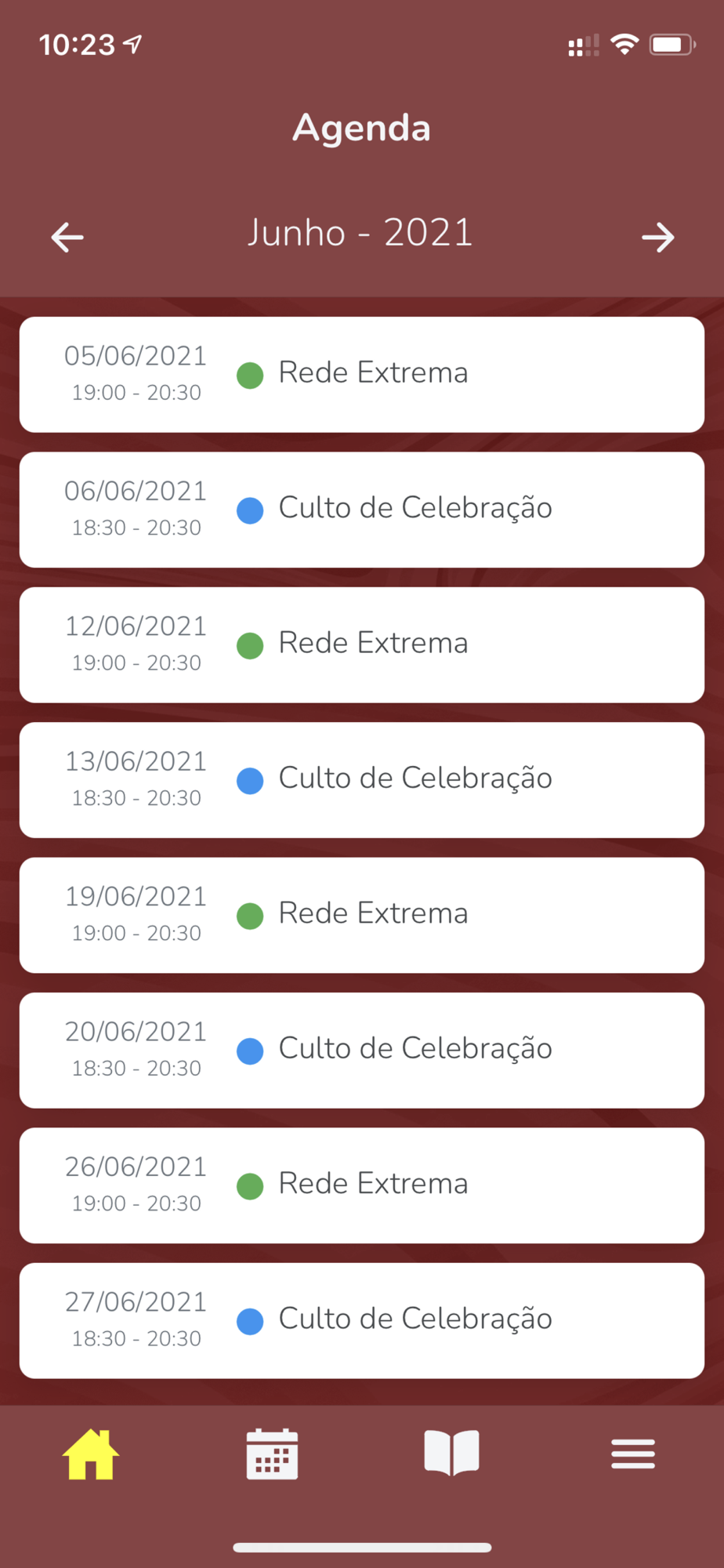Switch to the home tab

point(91,1454)
